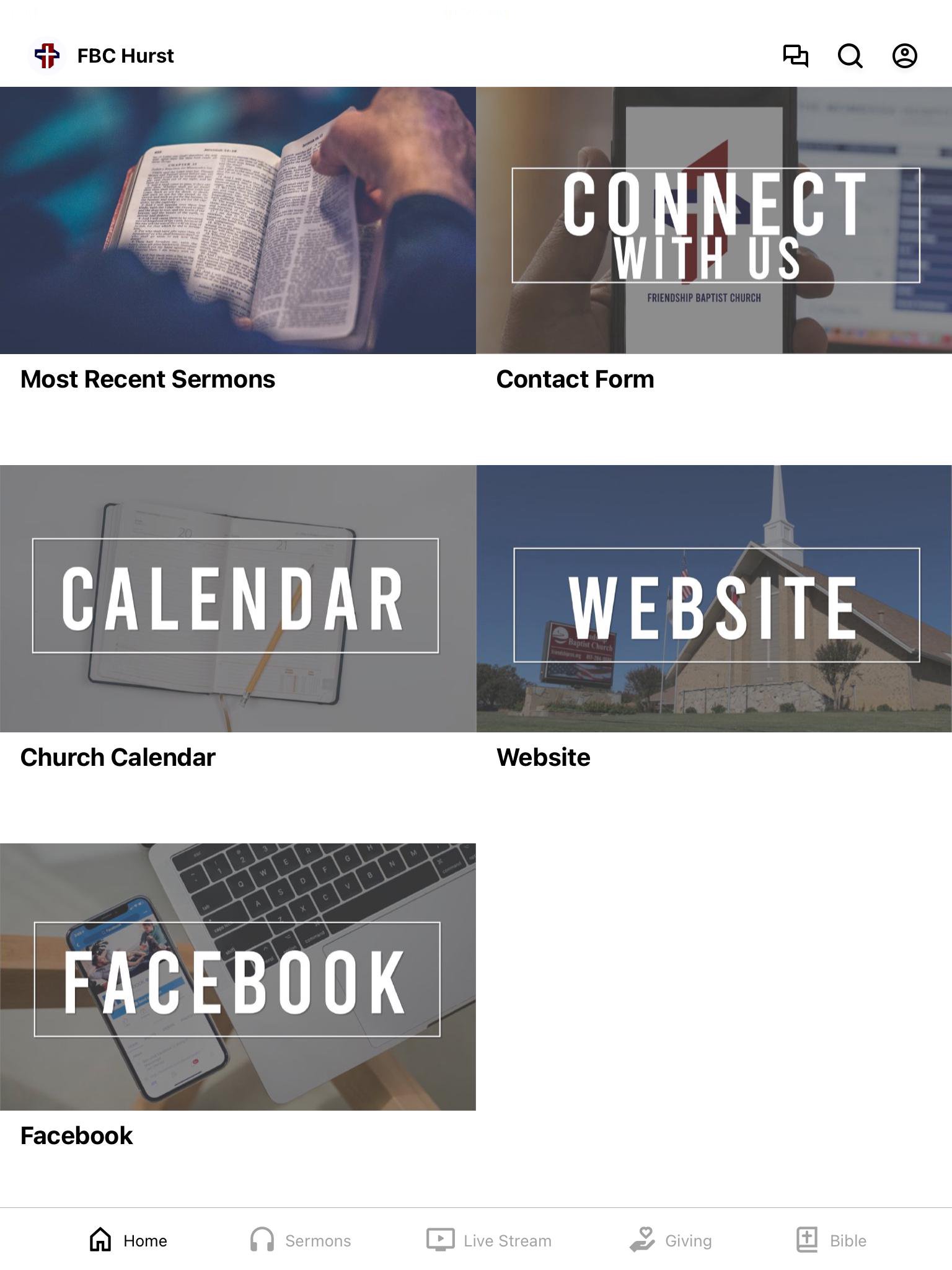Switch to the Live Stream tab
This screenshot has height=1270, width=952.
click(x=489, y=1240)
